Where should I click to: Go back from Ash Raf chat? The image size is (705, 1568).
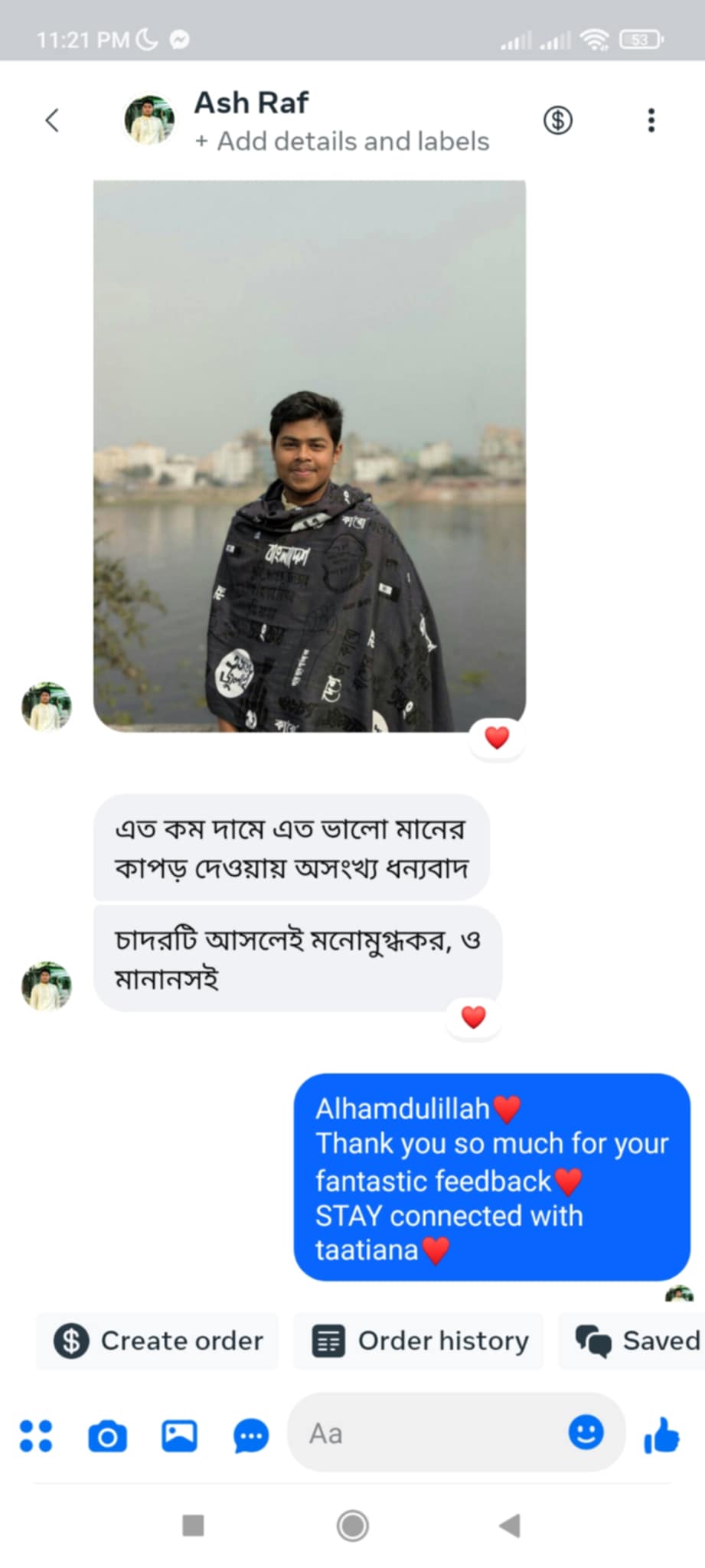[52, 120]
